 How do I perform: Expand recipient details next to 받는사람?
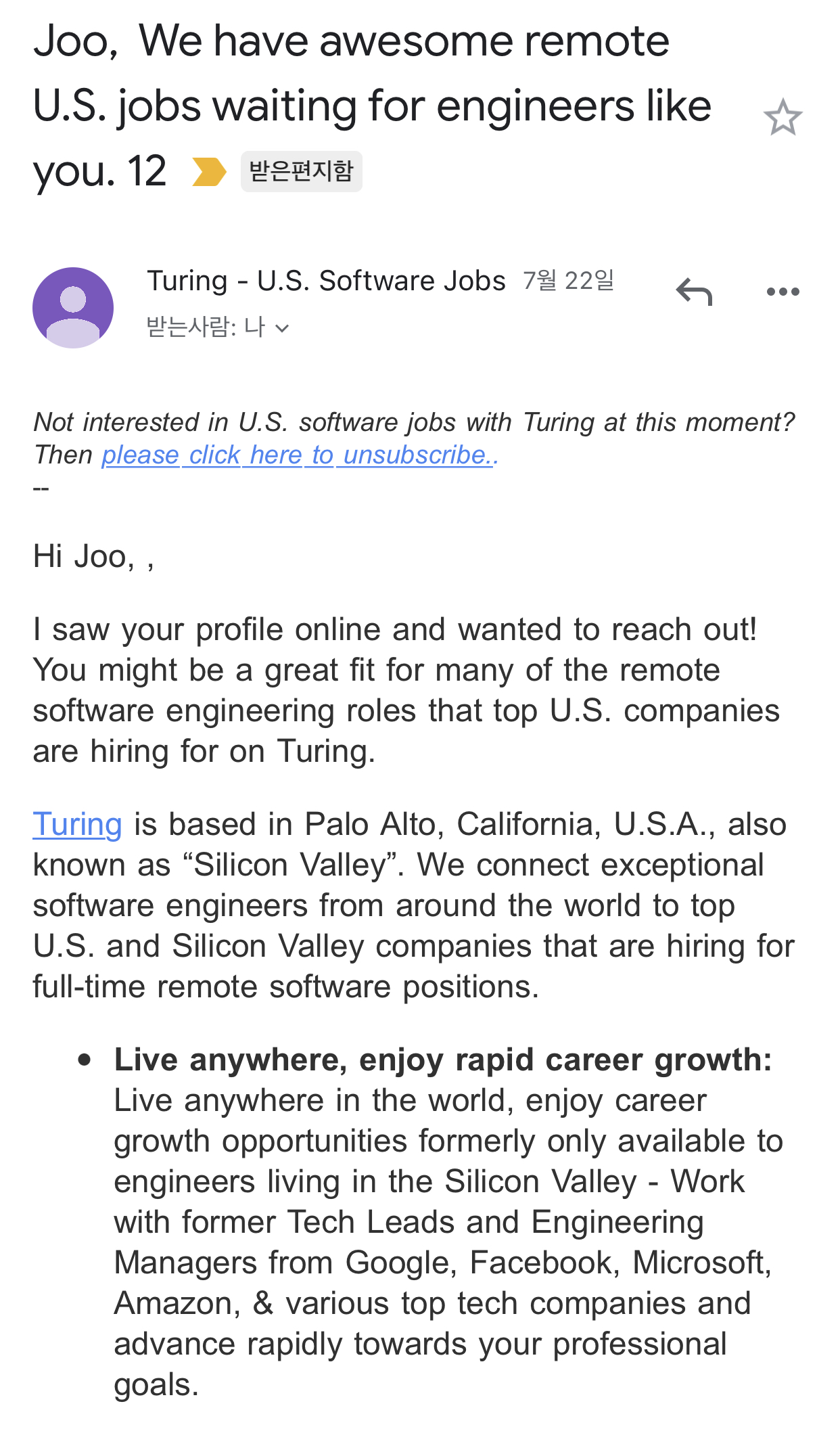(x=283, y=329)
